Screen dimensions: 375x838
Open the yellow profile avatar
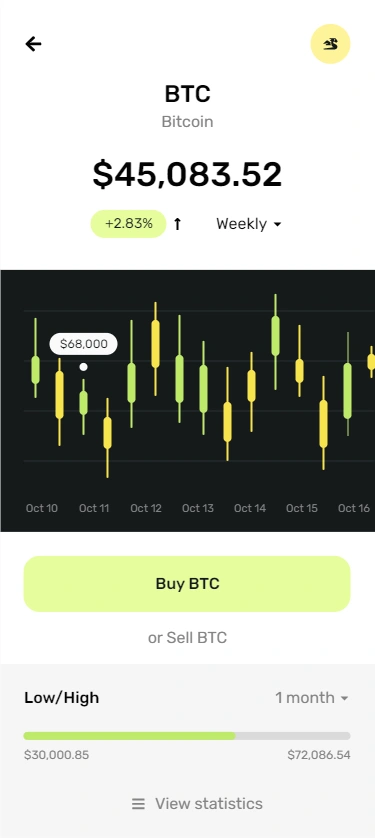330,44
